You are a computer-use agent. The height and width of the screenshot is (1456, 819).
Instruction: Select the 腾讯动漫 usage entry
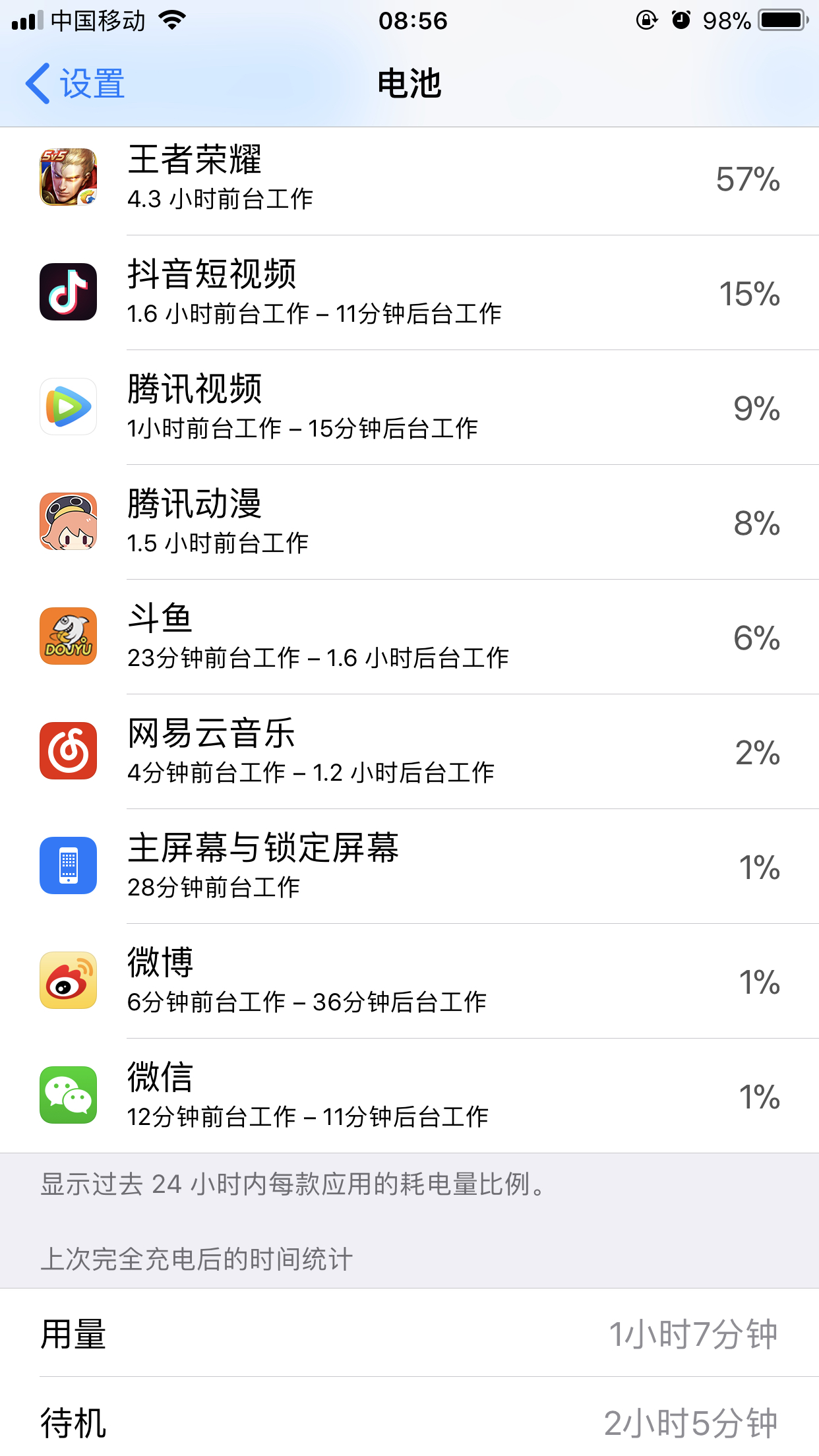click(409, 522)
